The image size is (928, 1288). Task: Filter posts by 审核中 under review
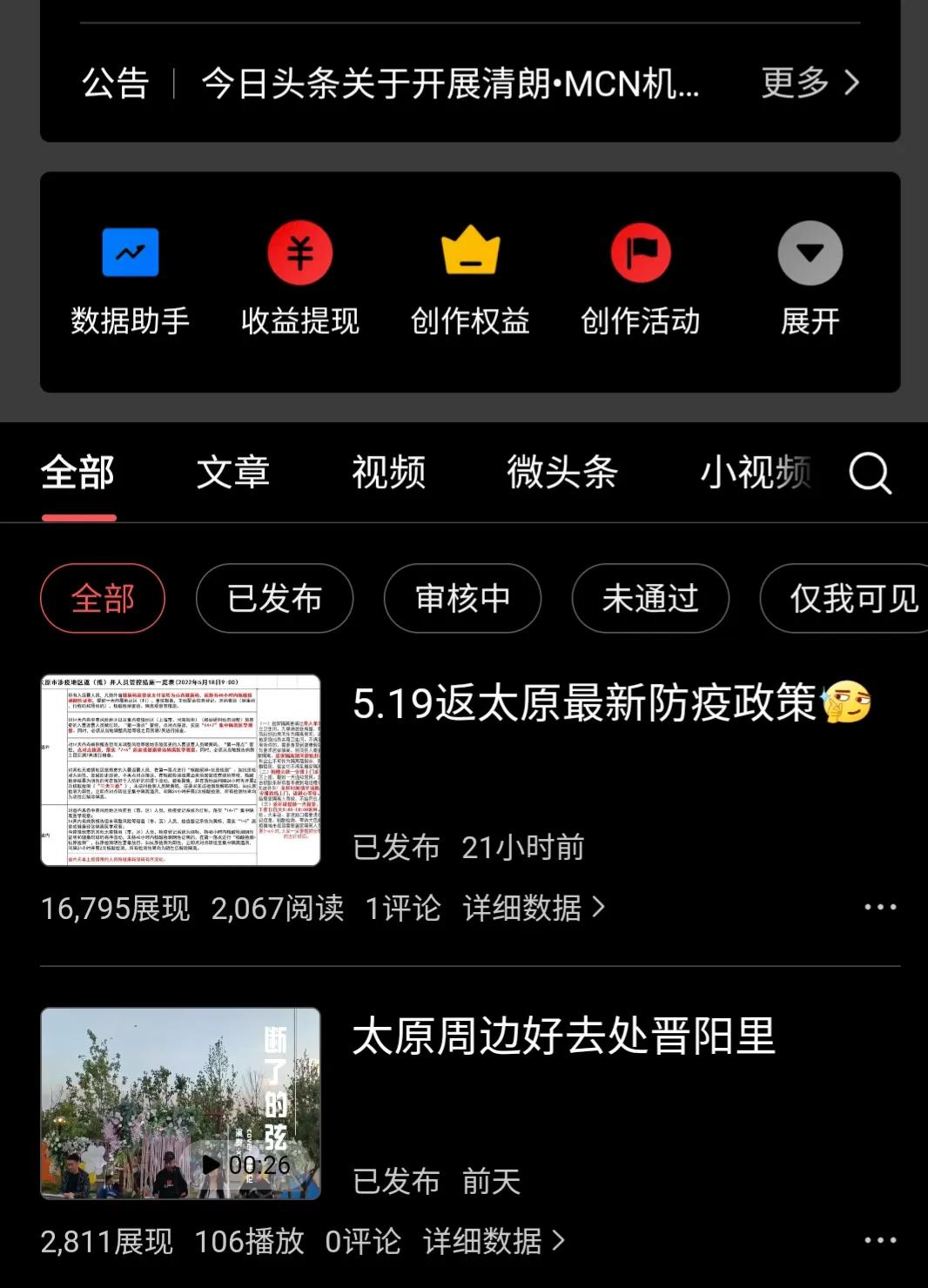tap(462, 599)
